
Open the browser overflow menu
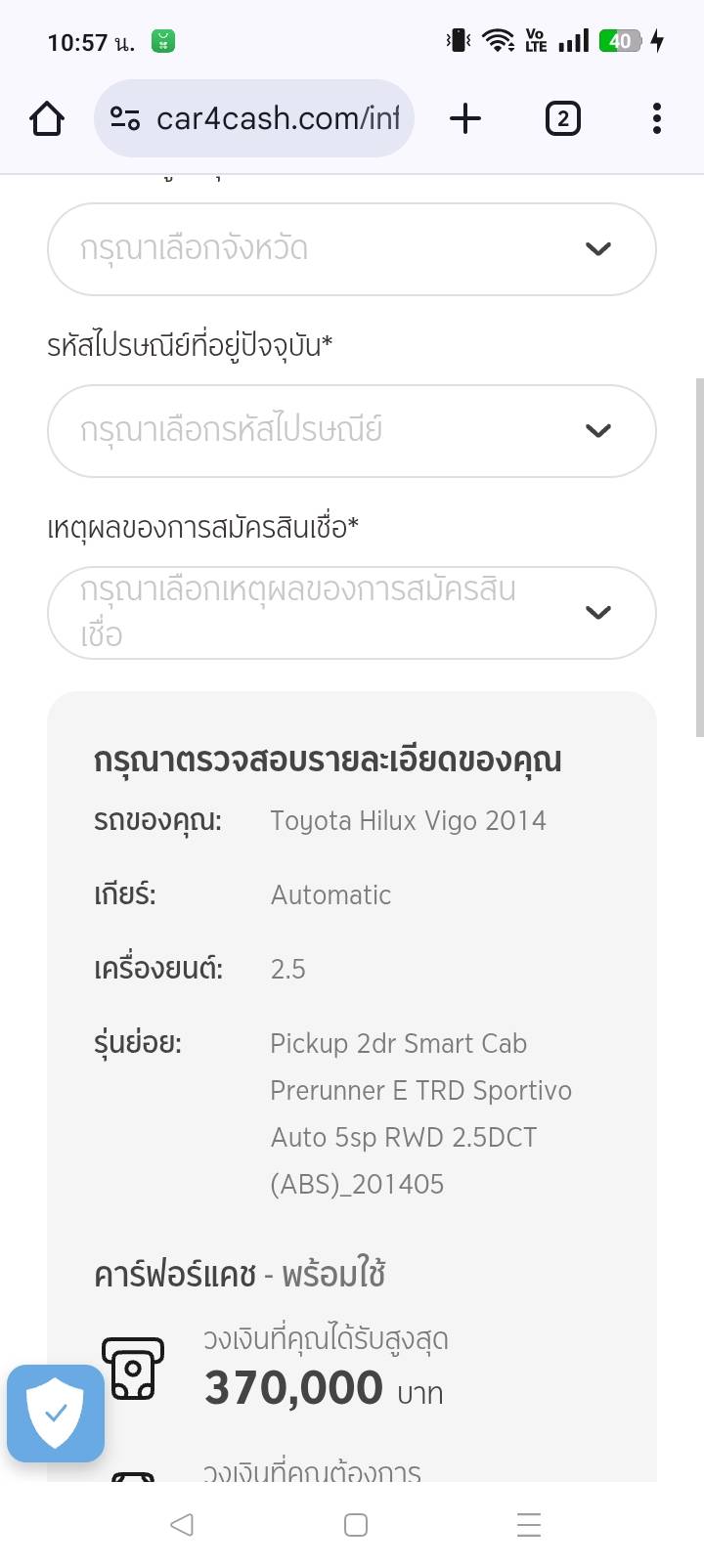(x=656, y=119)
